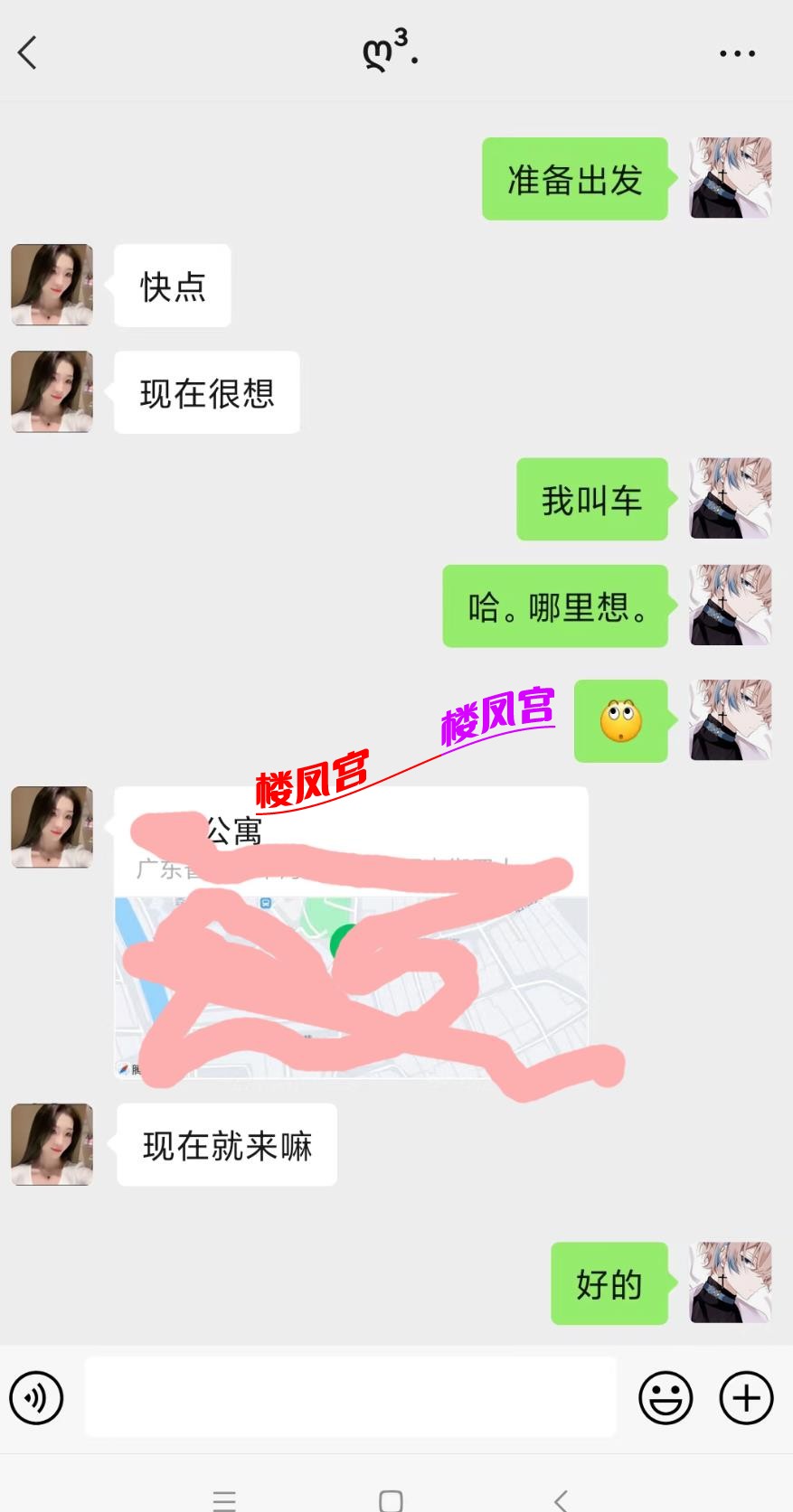
Task: Select the 我叫车 message bubble
Action: pos(591,499)
